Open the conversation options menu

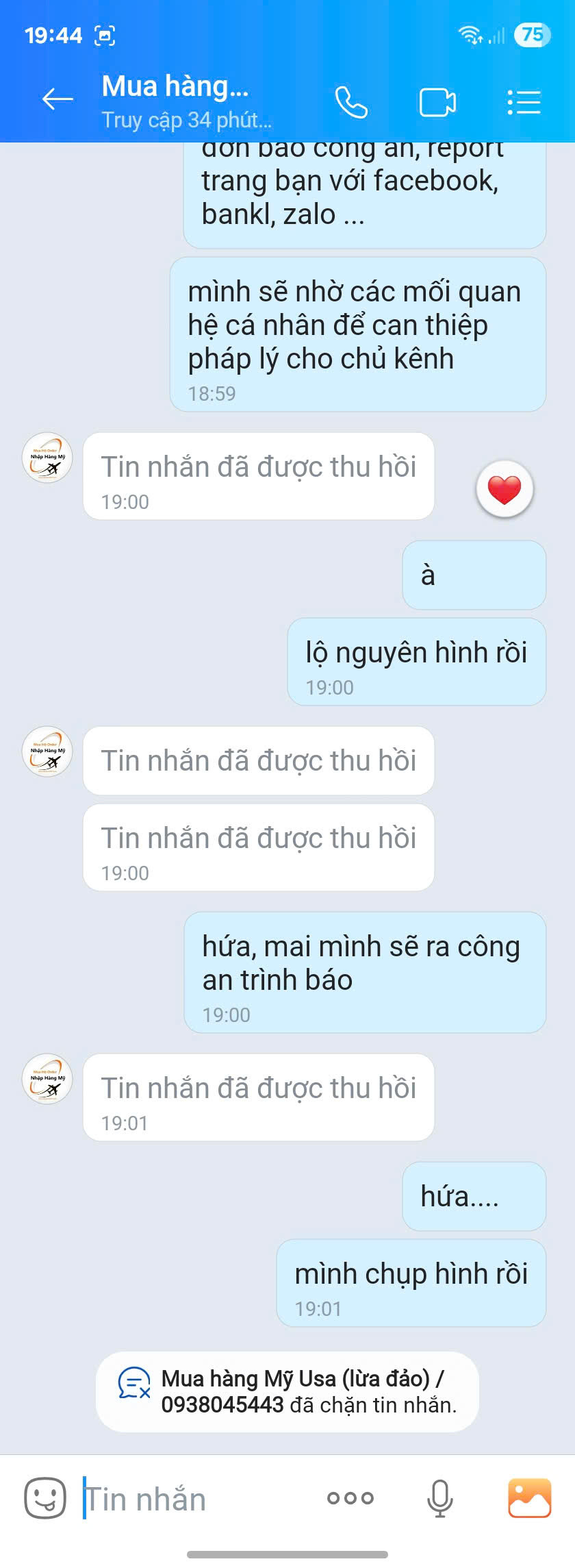[x=524, y=102]
